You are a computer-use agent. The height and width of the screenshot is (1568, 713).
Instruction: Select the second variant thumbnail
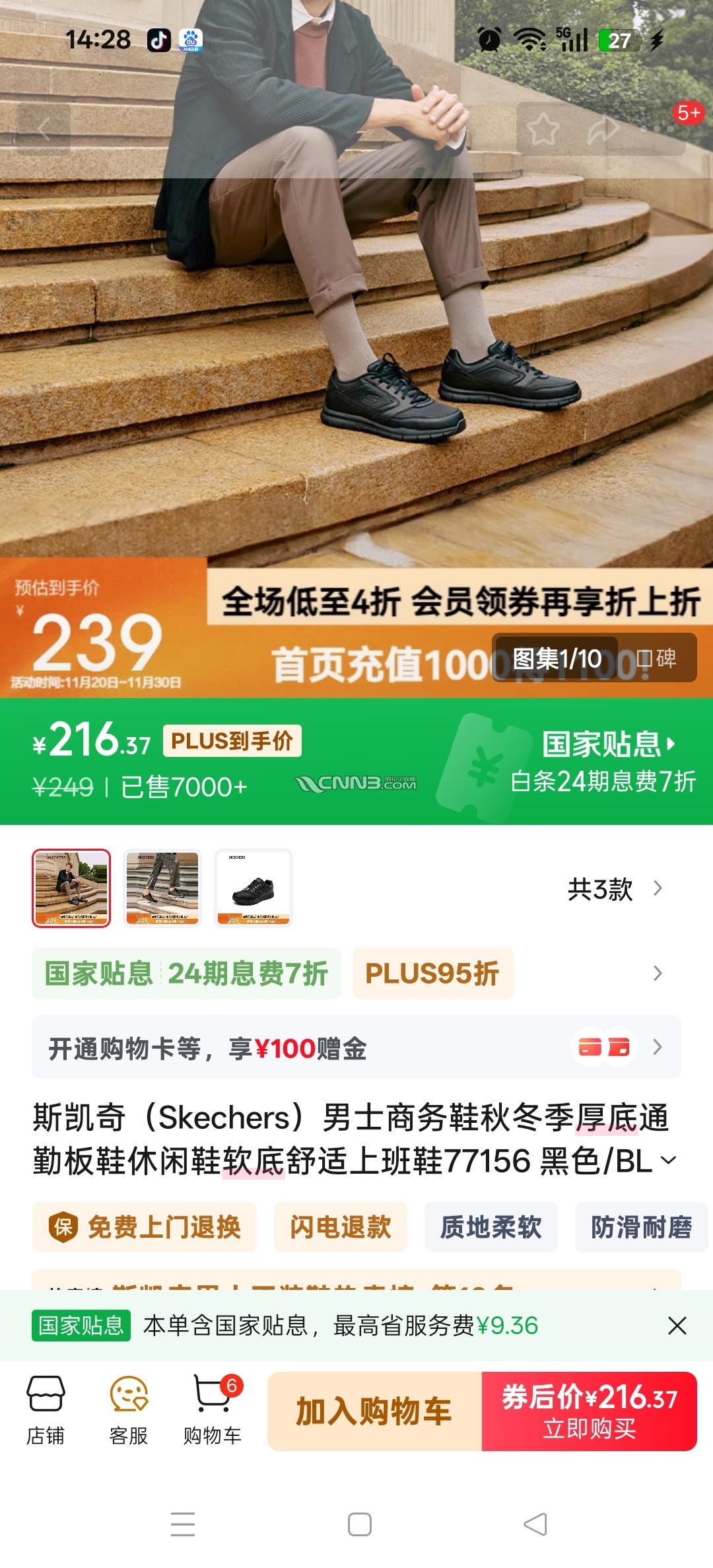[162, 888]
